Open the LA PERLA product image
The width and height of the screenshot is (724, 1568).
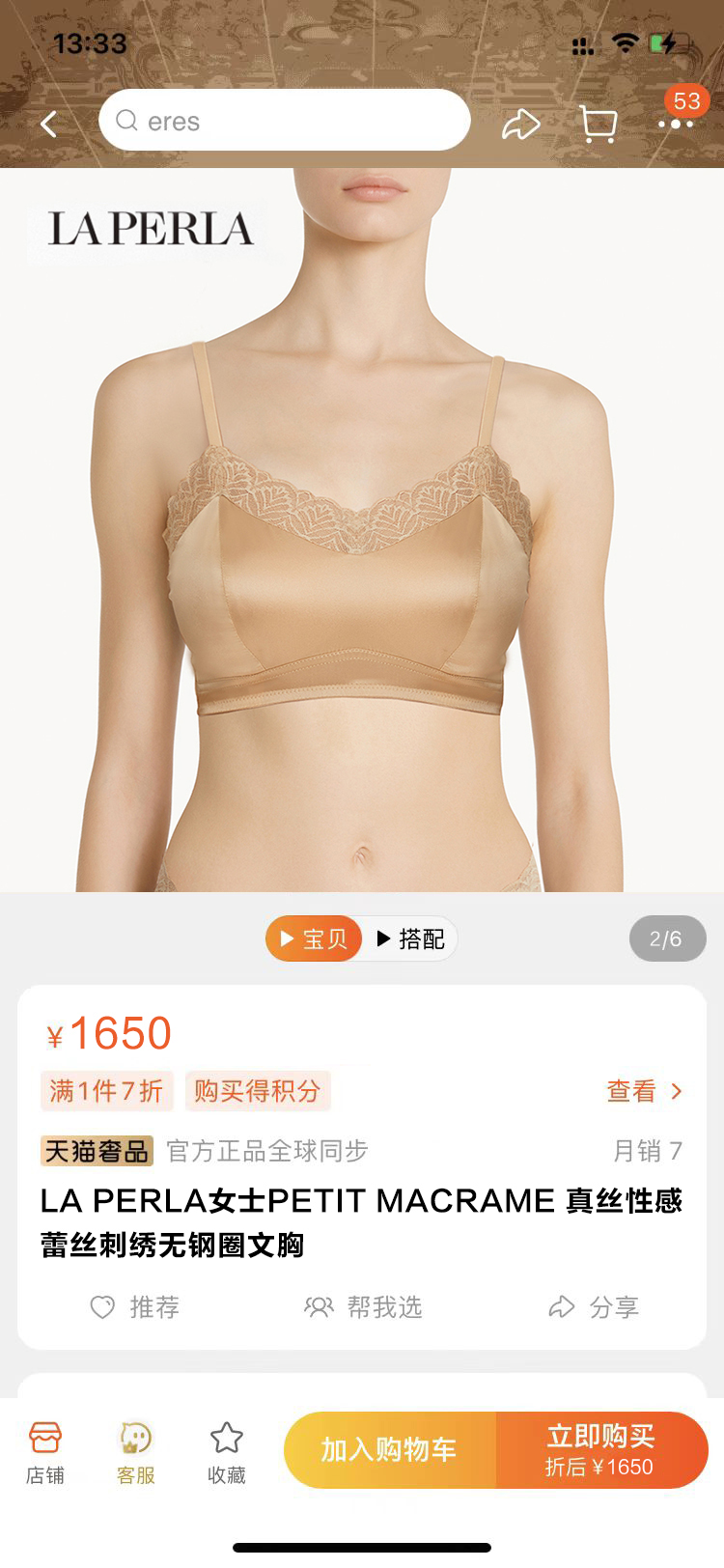click(x=362, y=531)
